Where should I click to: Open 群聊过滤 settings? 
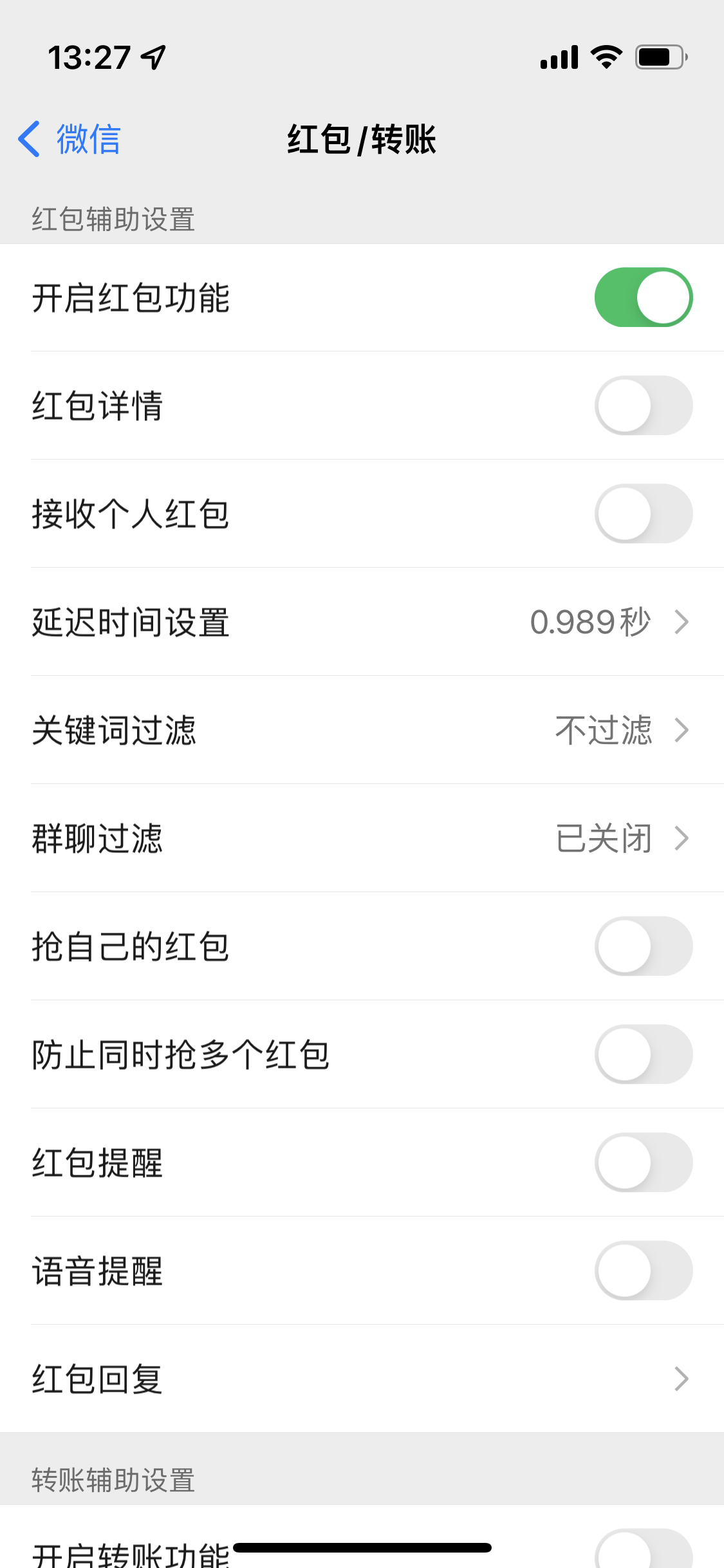362,837
